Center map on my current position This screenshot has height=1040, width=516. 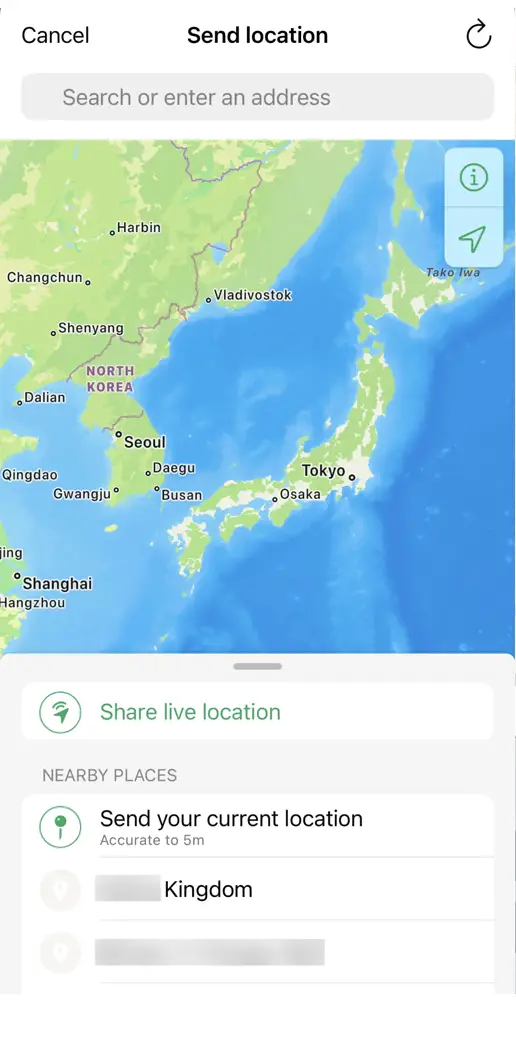point(474,237)
